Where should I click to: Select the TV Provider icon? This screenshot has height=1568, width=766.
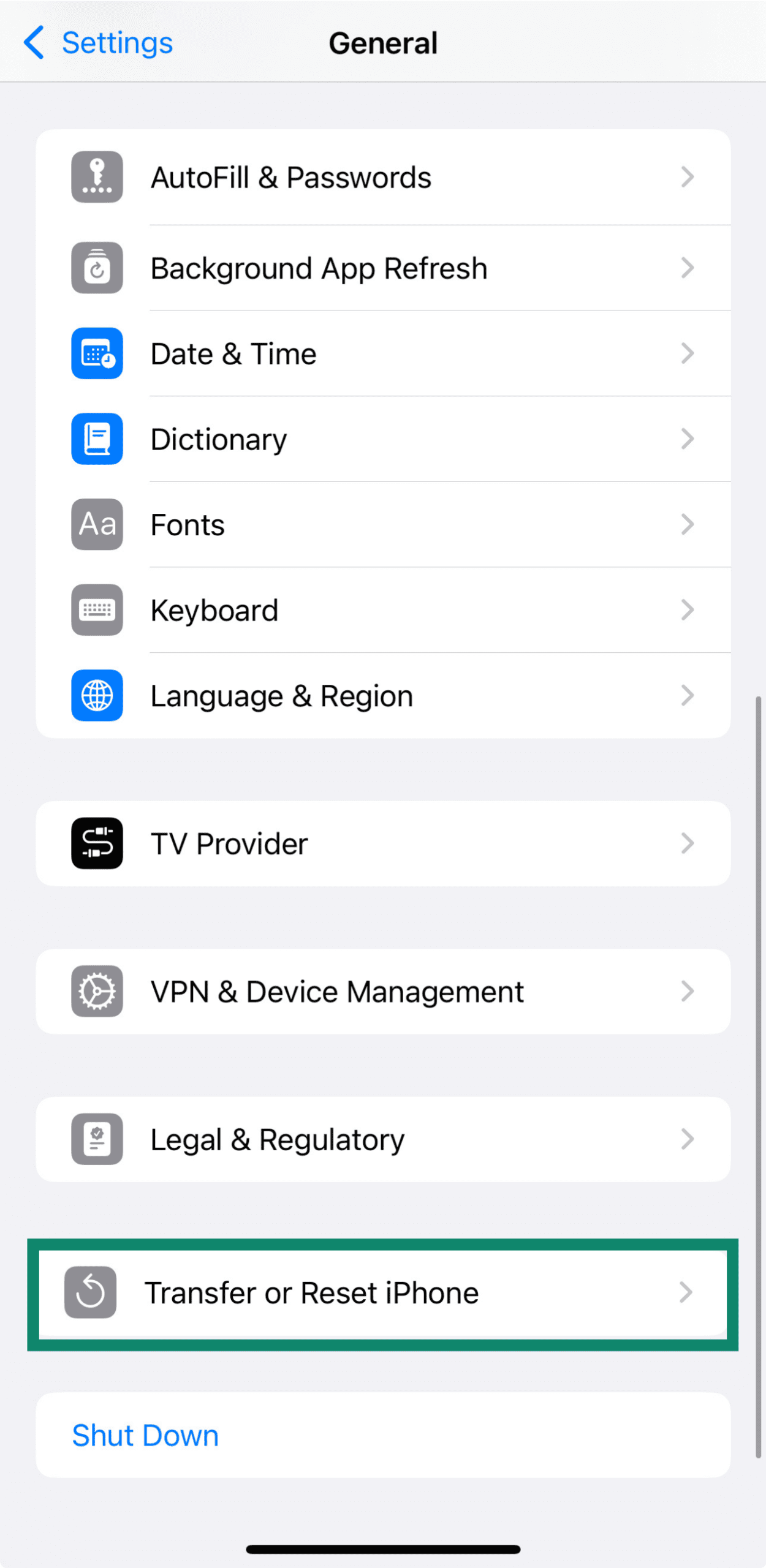point(96,843)
